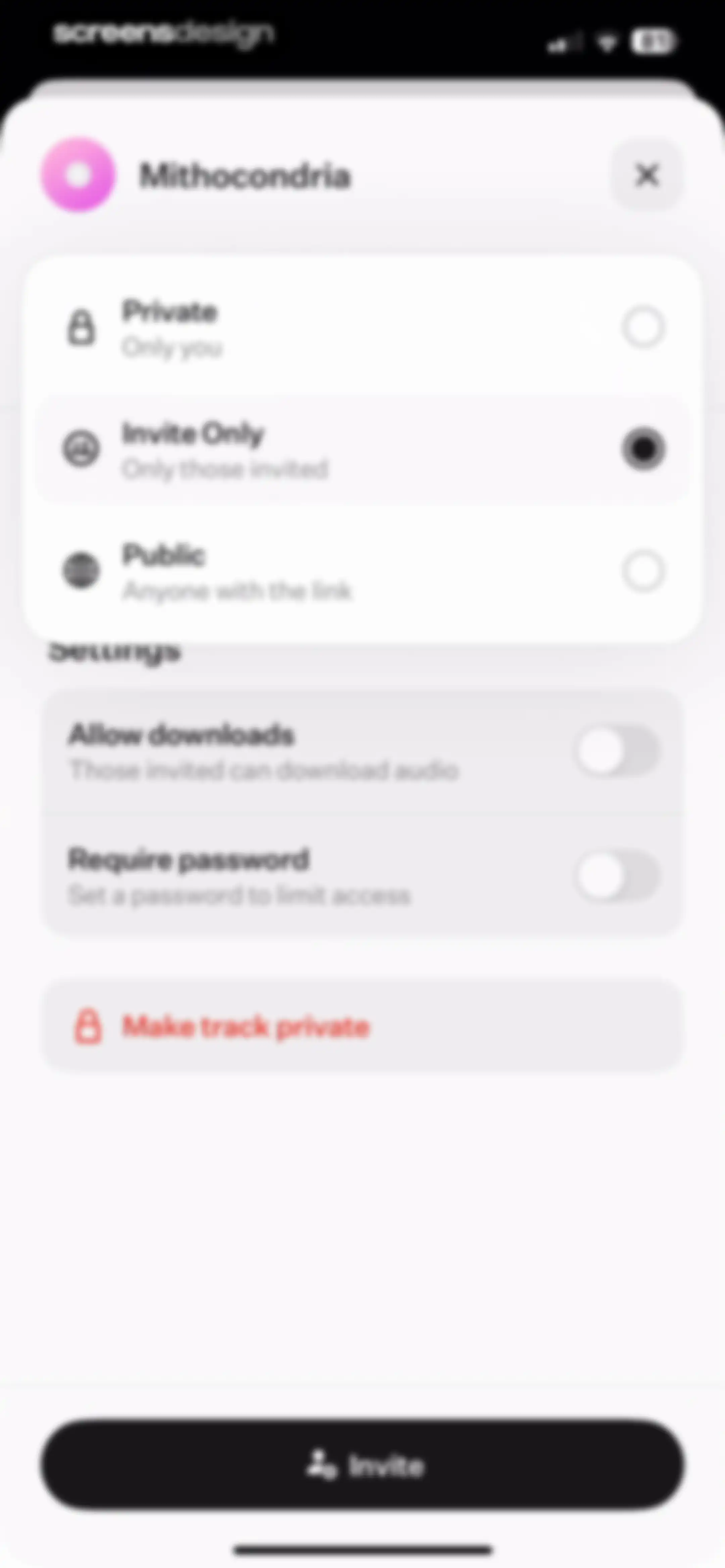Turn on Require password
Image resolution: width=725 pixels, height=1568 pixels.
point(617,877)
